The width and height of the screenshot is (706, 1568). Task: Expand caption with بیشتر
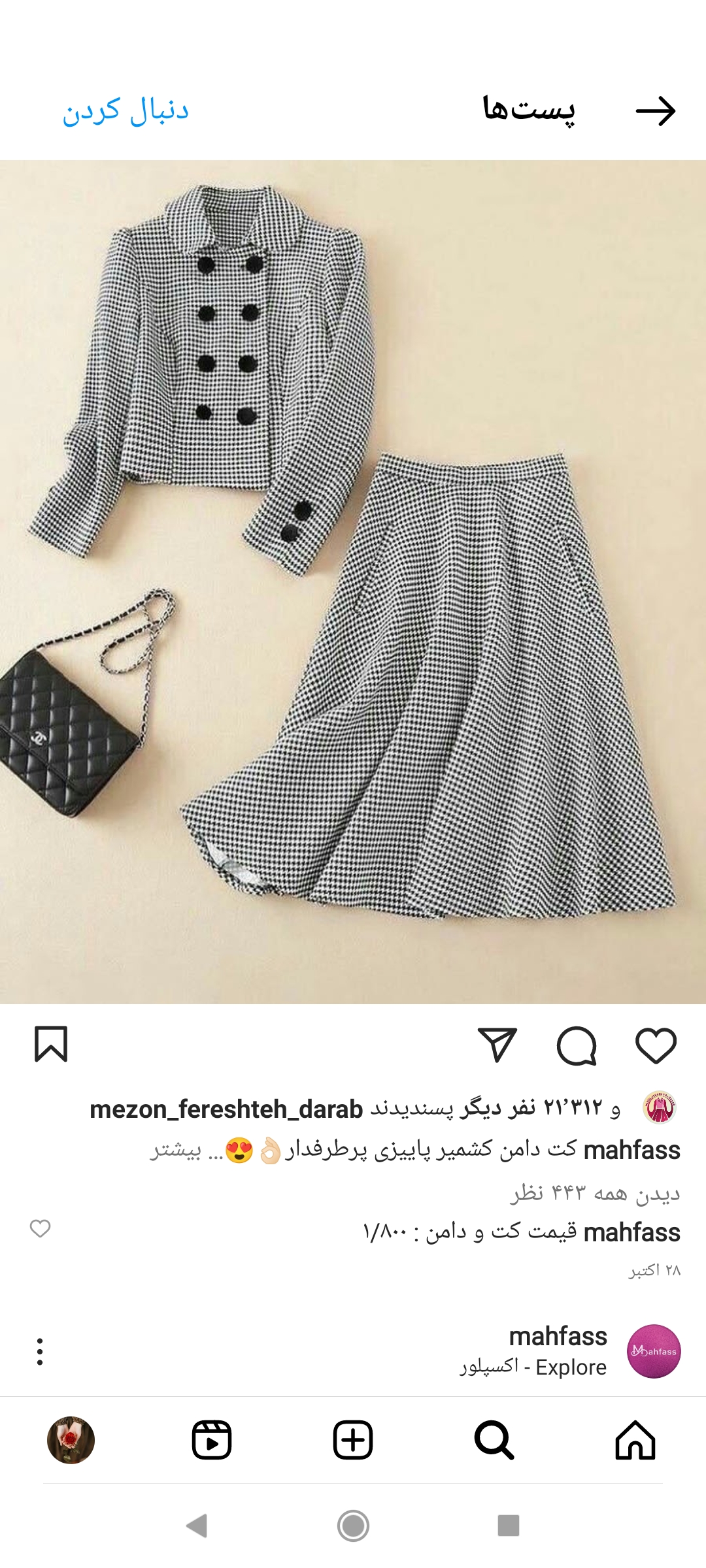(x=175, y=1150)
